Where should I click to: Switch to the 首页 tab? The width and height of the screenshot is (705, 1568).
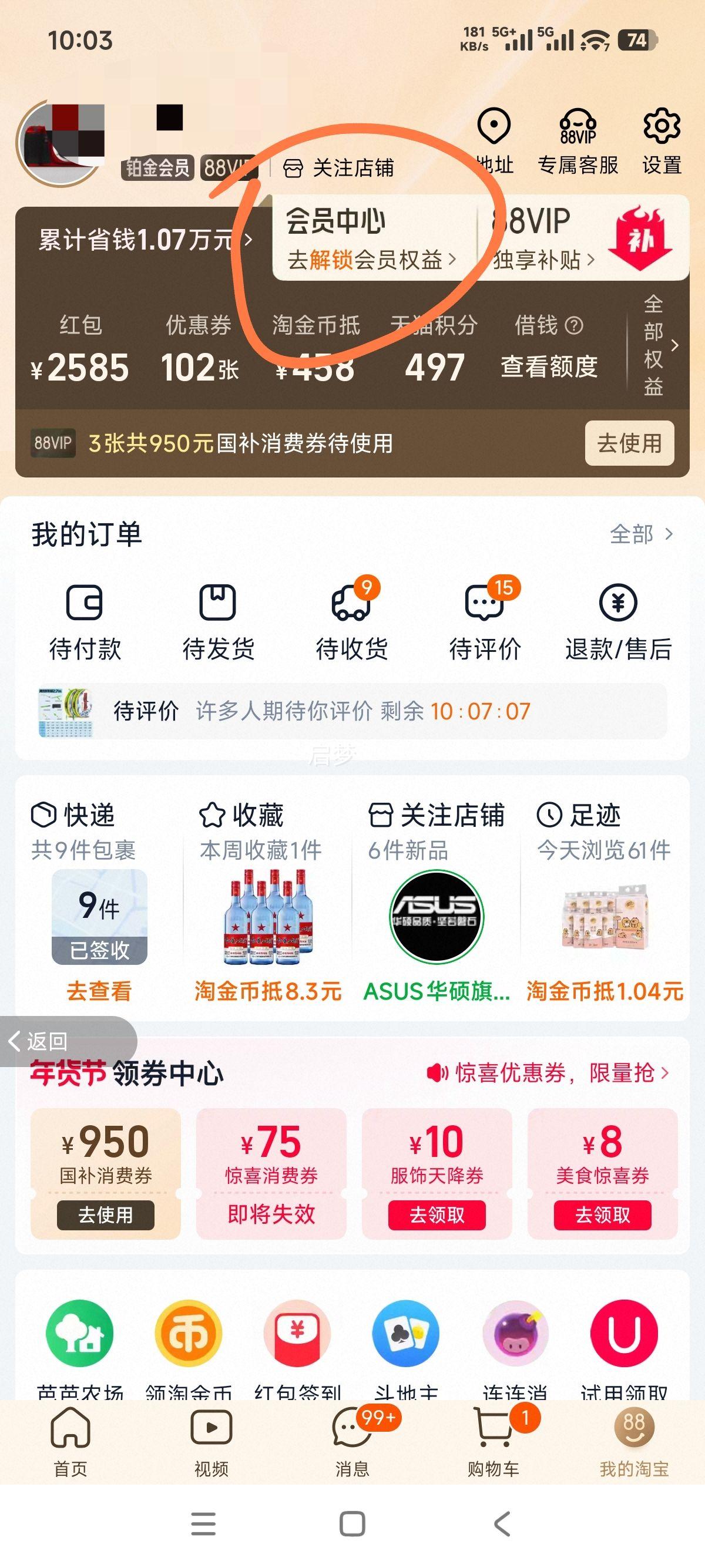click(x=70, y=1442)
